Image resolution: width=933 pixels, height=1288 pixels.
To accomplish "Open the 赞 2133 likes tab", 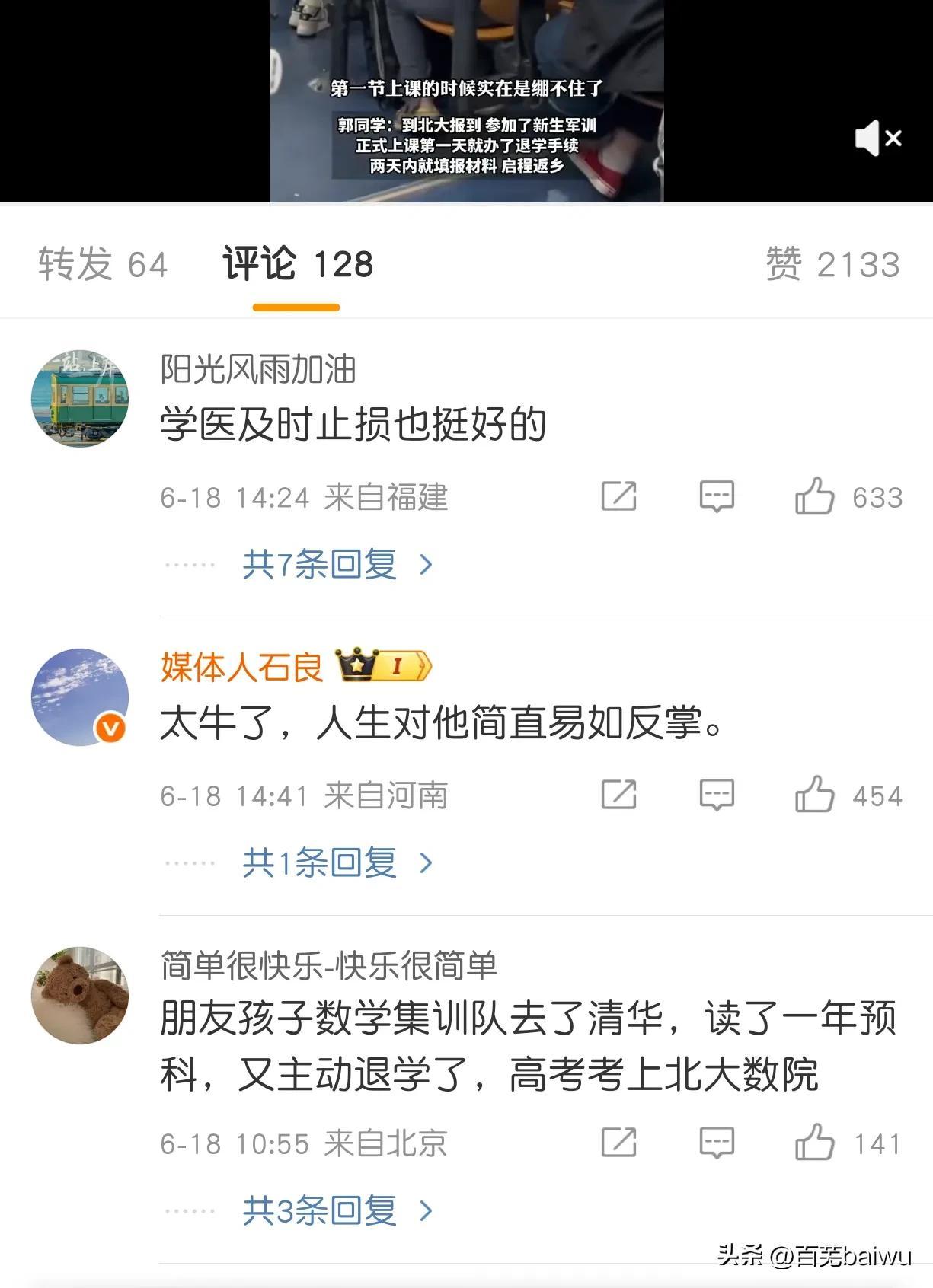I will pyautogui.click(x=832, y=265).
